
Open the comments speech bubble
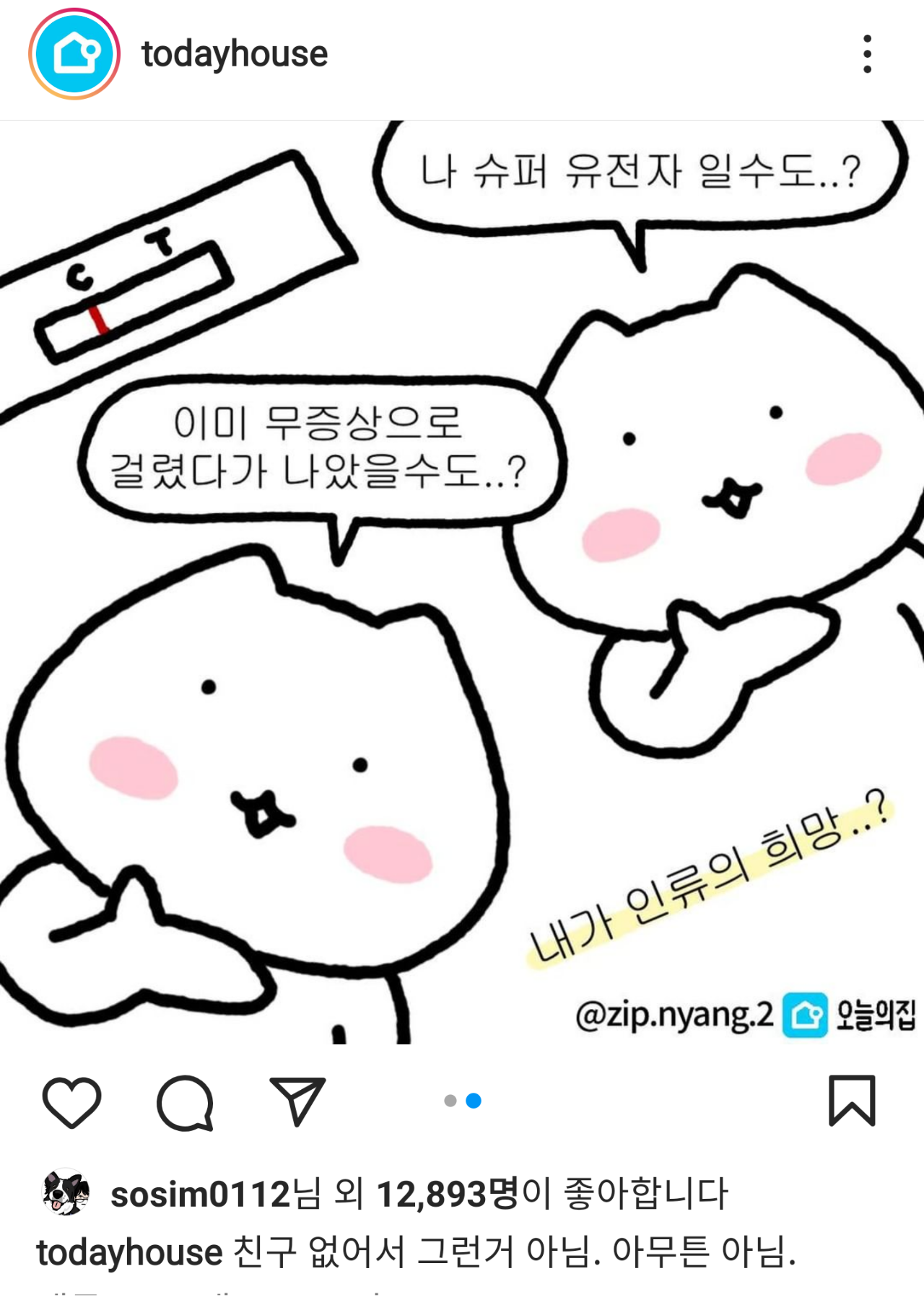click(186, 1101)
